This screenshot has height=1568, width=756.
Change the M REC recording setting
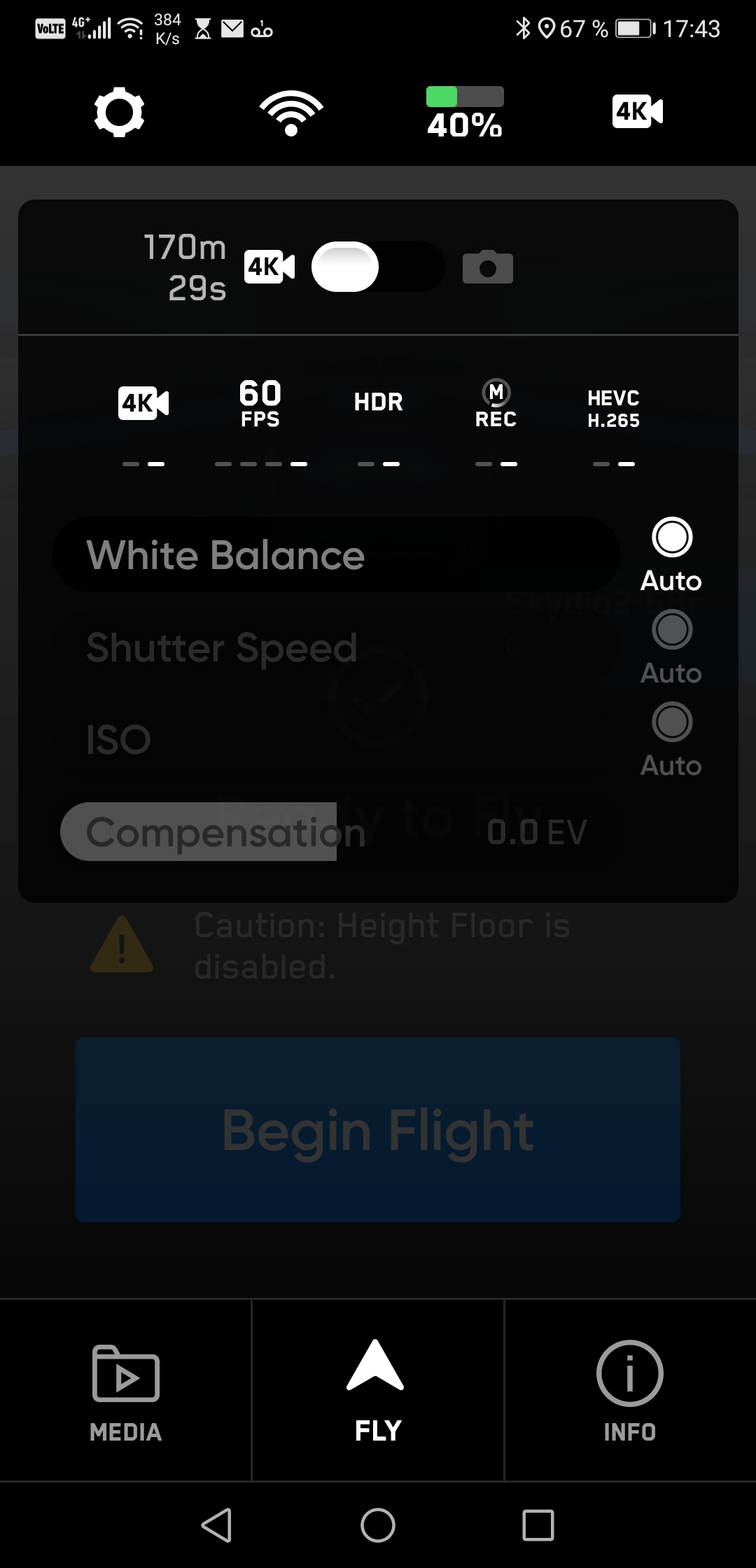496,404
